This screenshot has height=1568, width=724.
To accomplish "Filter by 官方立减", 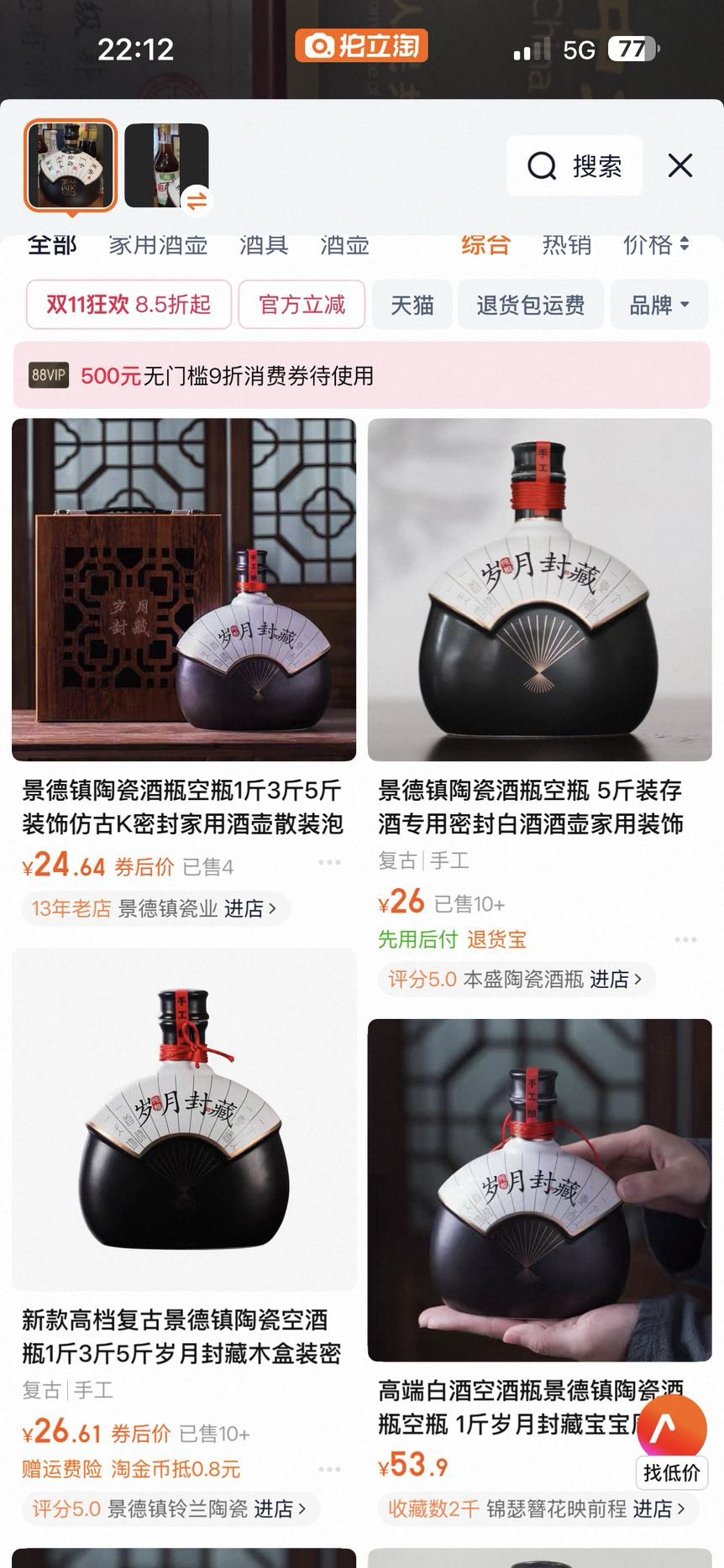I will 302,304.
